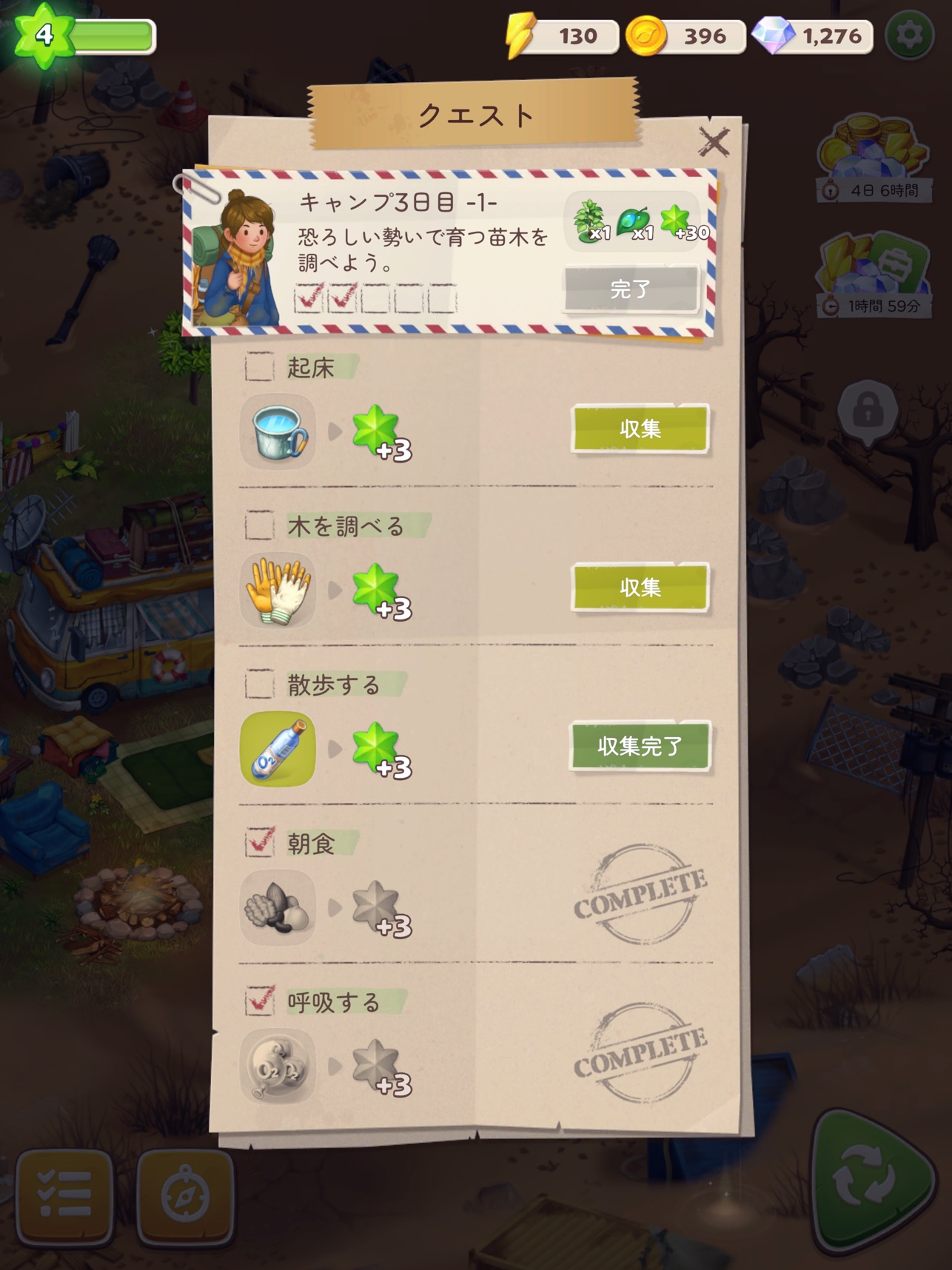The width and height of the screenshot is (952, 1270).
Task: Open the compass button
Action: coord(185,1195)
